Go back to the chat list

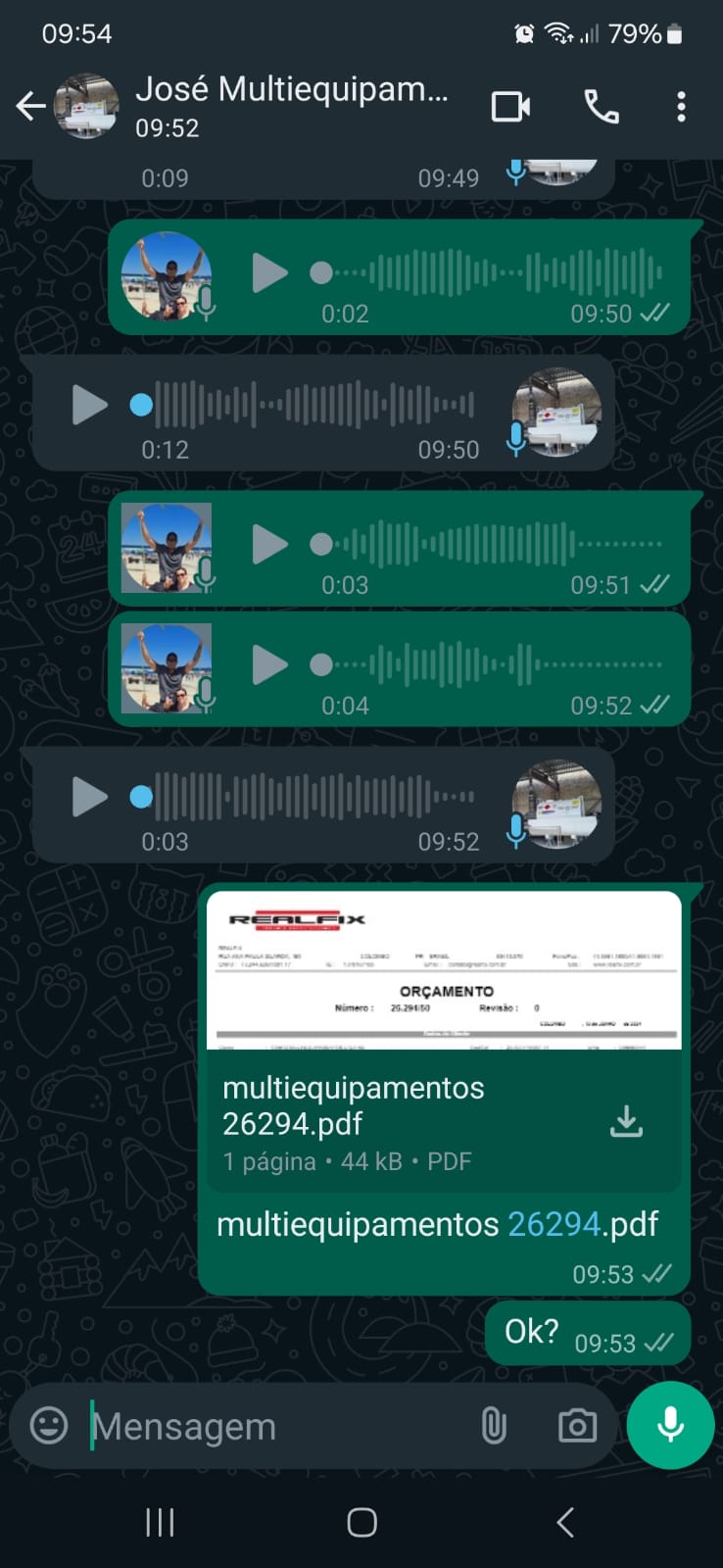point(31,106)
